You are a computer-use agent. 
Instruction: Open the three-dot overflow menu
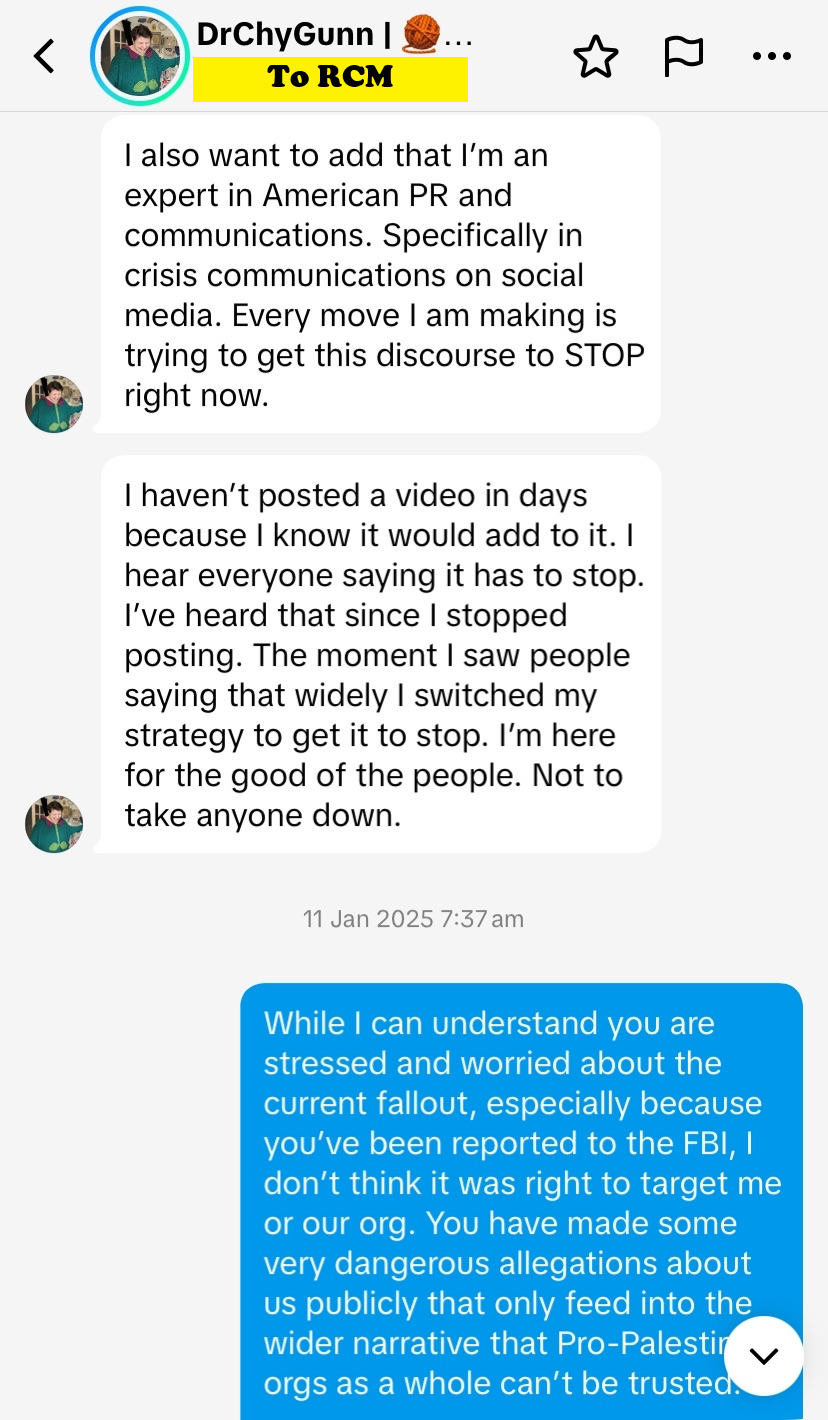click(x=771, y=57)
